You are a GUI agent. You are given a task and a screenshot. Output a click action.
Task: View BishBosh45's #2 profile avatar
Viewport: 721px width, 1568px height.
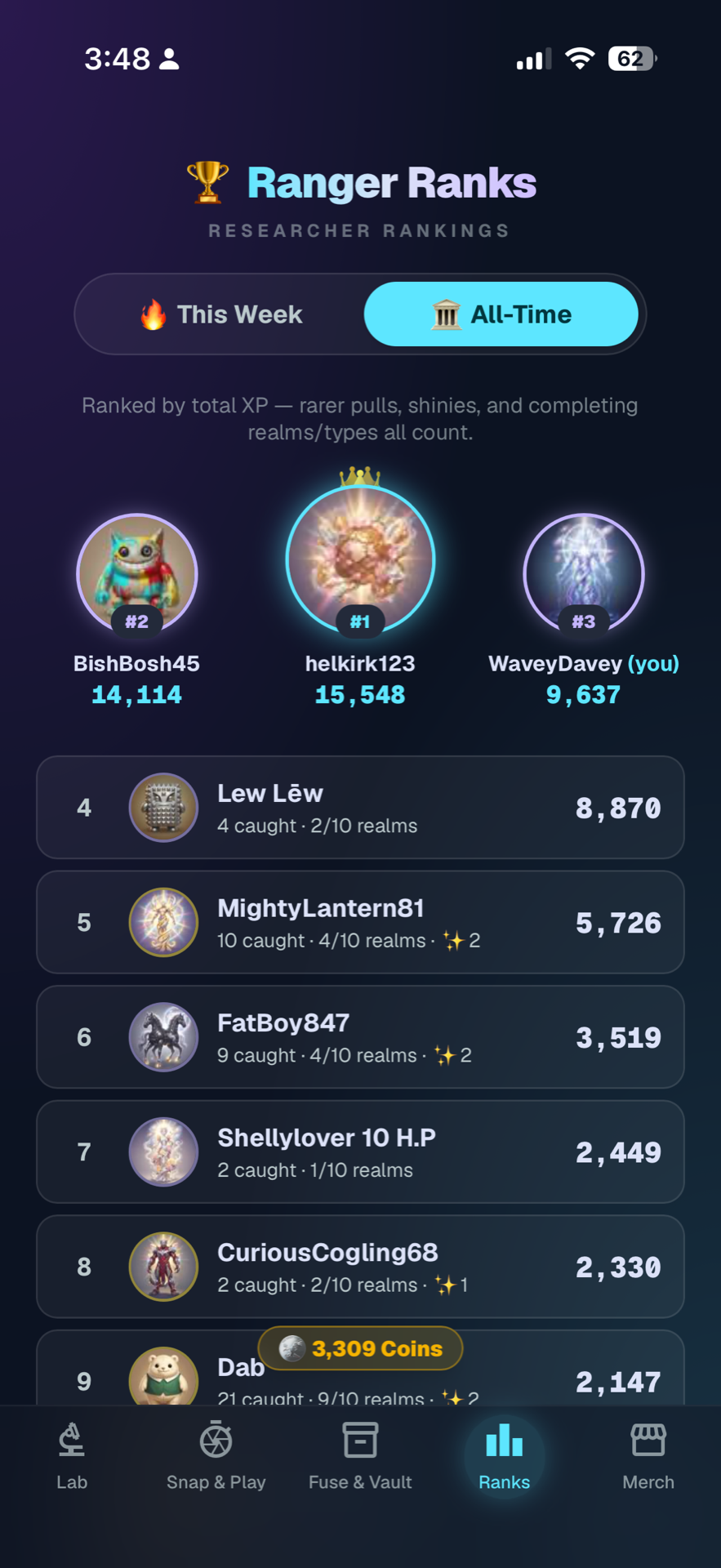(137, 574)
